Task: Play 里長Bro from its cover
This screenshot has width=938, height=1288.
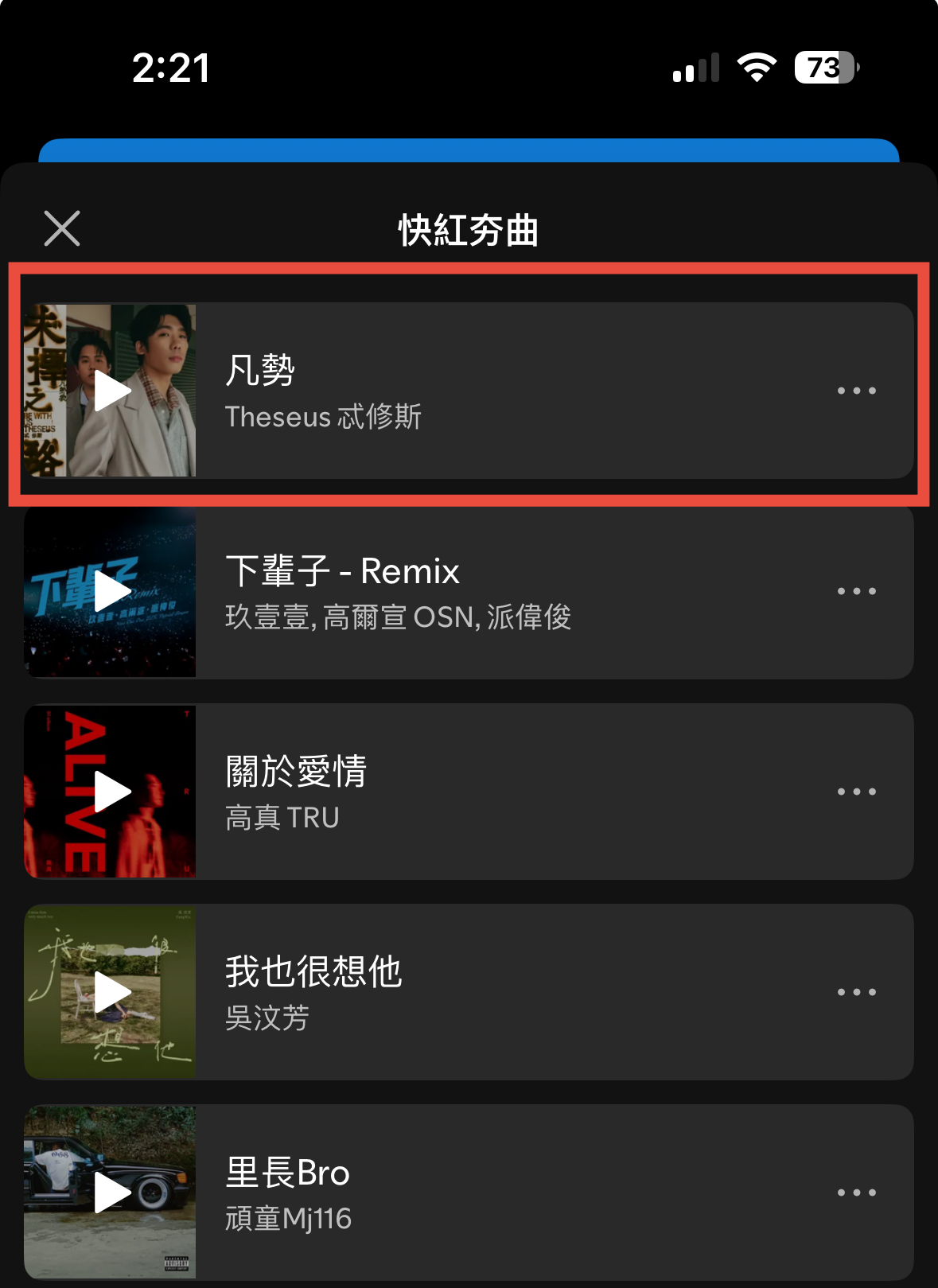Action: (111, 1193)
